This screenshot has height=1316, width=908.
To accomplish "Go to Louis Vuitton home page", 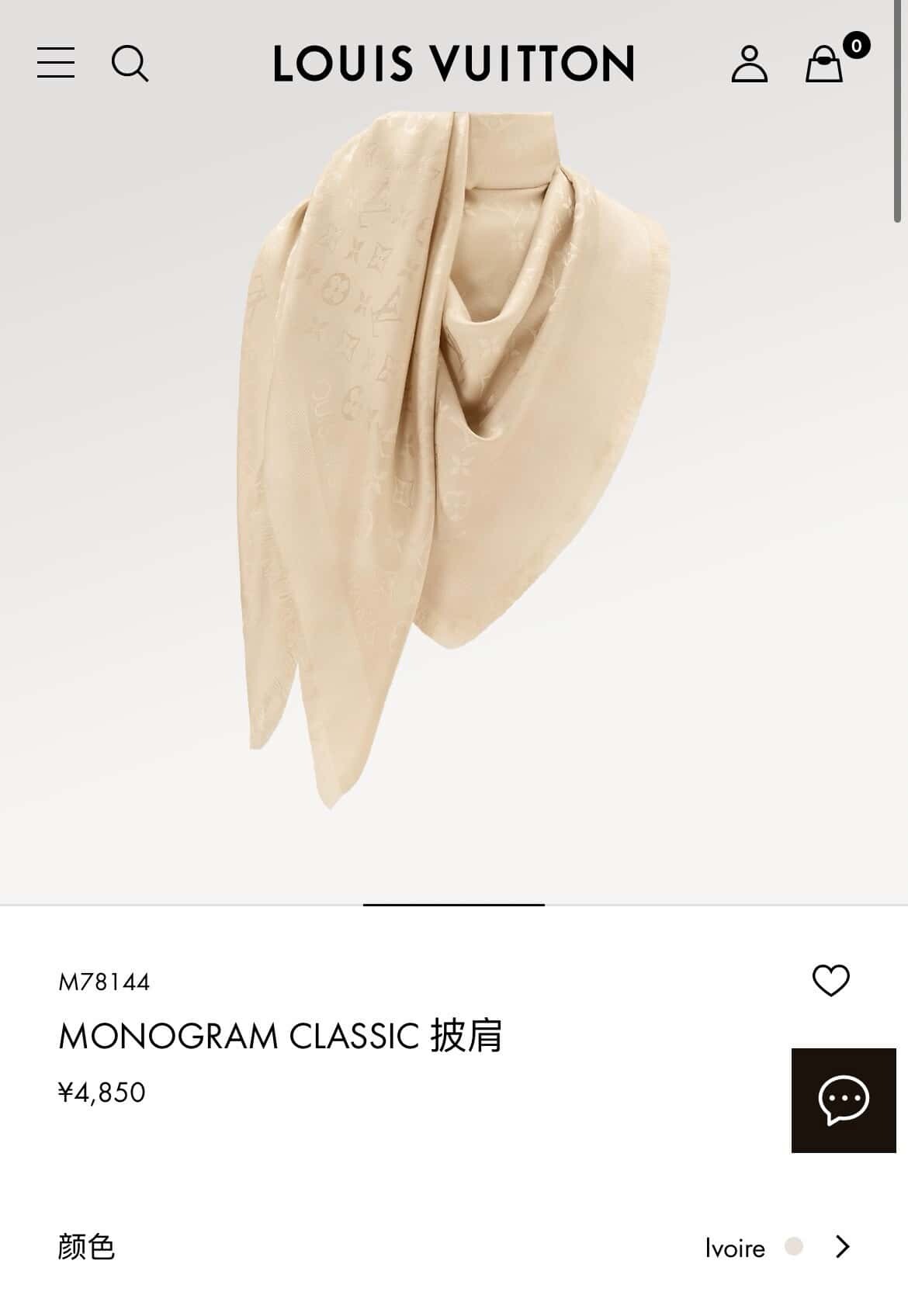I will 454,64.
